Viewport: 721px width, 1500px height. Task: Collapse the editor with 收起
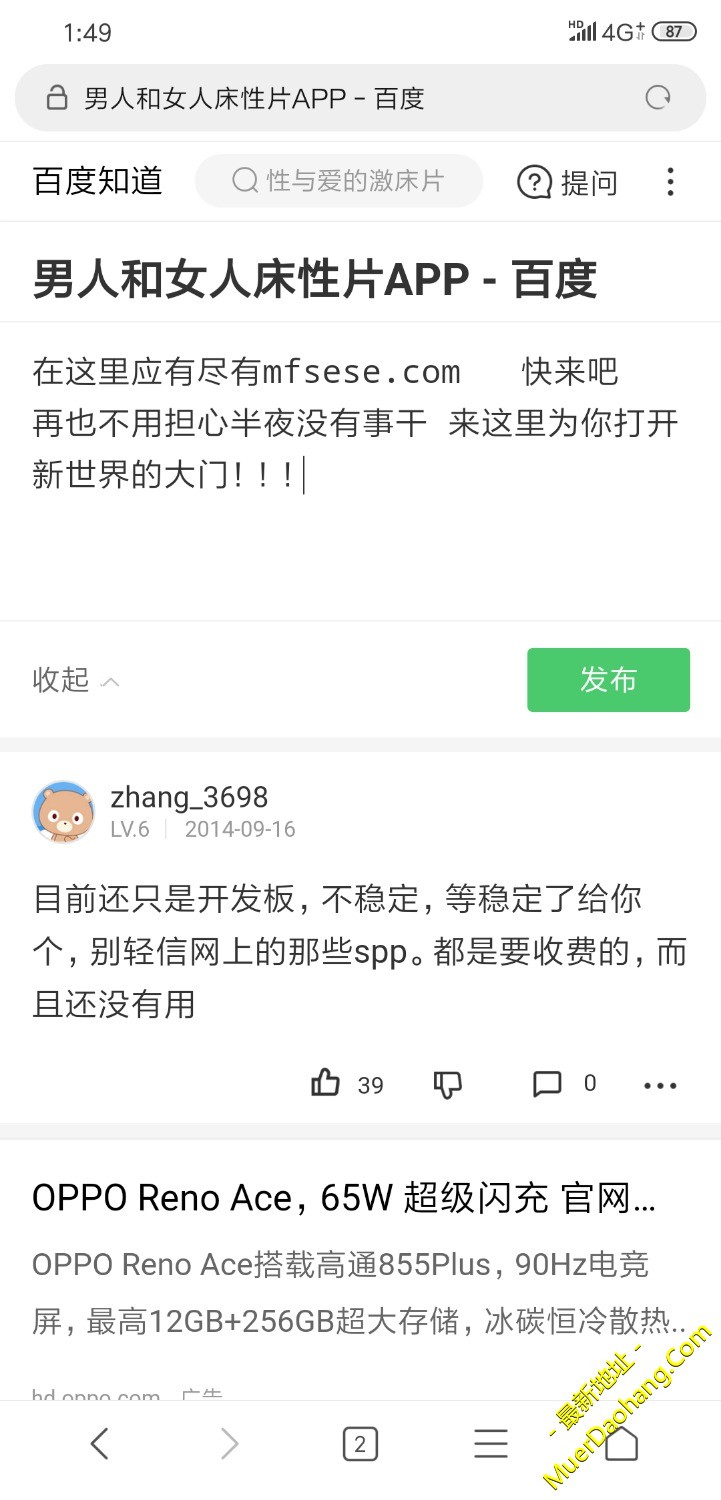pyautogui.click(x=76, y=680)
